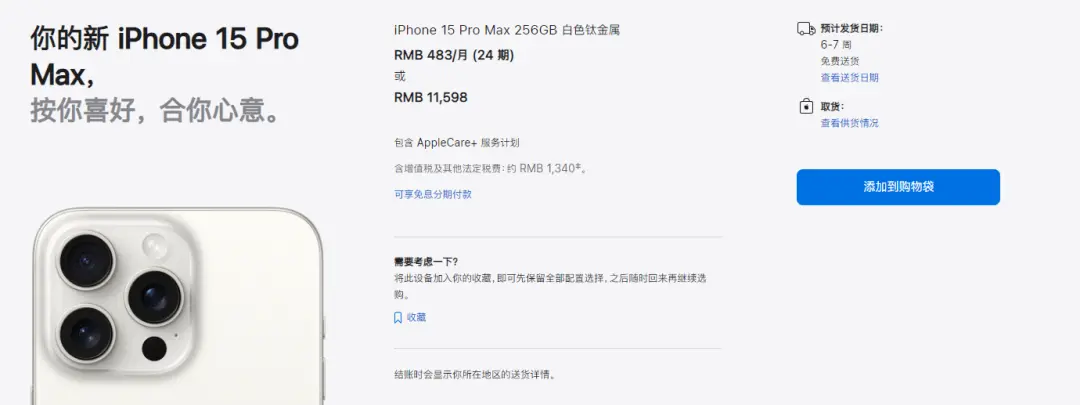Open the 可享免息分期付款 link
The width and height of the screenshot is (1080, 405).
[x=432, y=194]
